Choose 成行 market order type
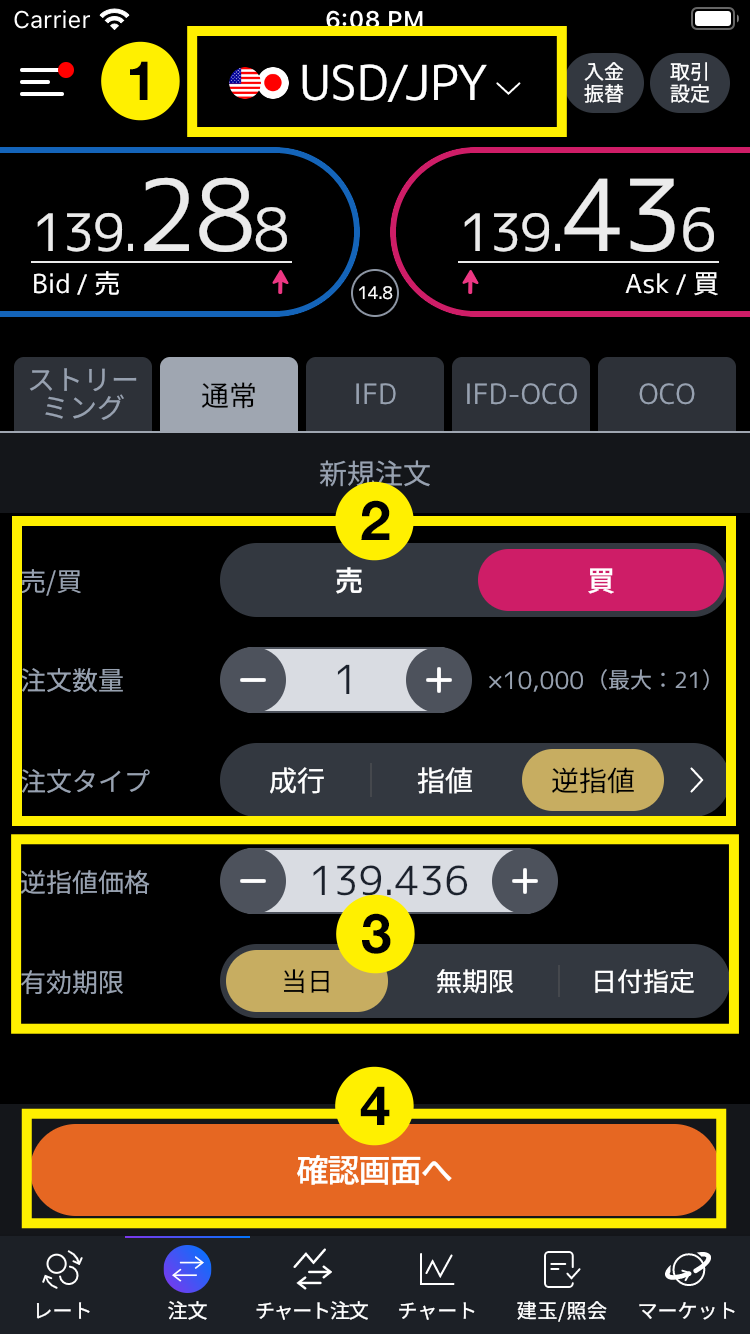Image resolution: width=750 pixels, height=1334 pixels. point(296,780)
